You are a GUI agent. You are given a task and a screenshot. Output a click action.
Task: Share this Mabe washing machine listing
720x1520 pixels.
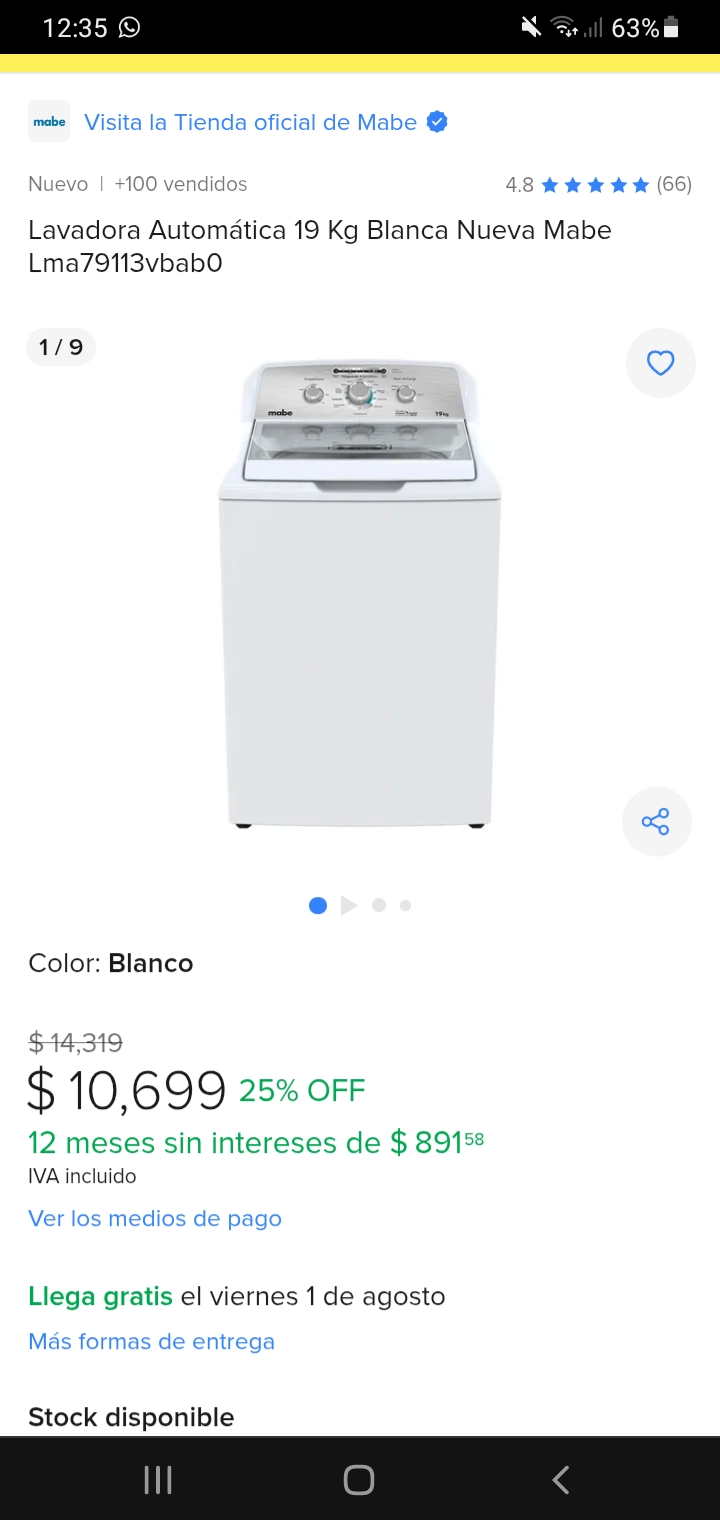pyautogui.click(x=656, y=823)
